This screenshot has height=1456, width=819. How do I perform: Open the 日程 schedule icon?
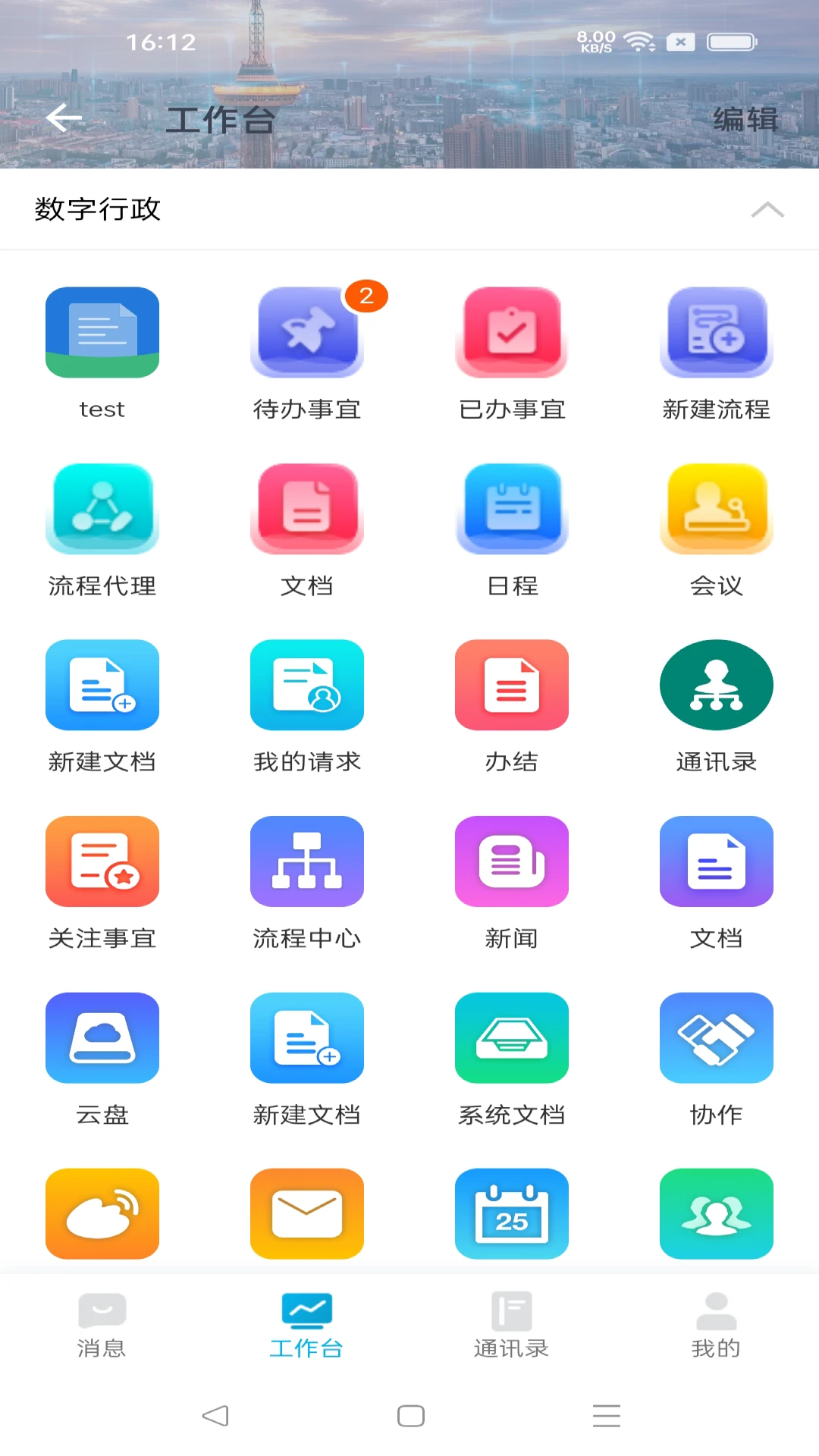coord(511,509)
